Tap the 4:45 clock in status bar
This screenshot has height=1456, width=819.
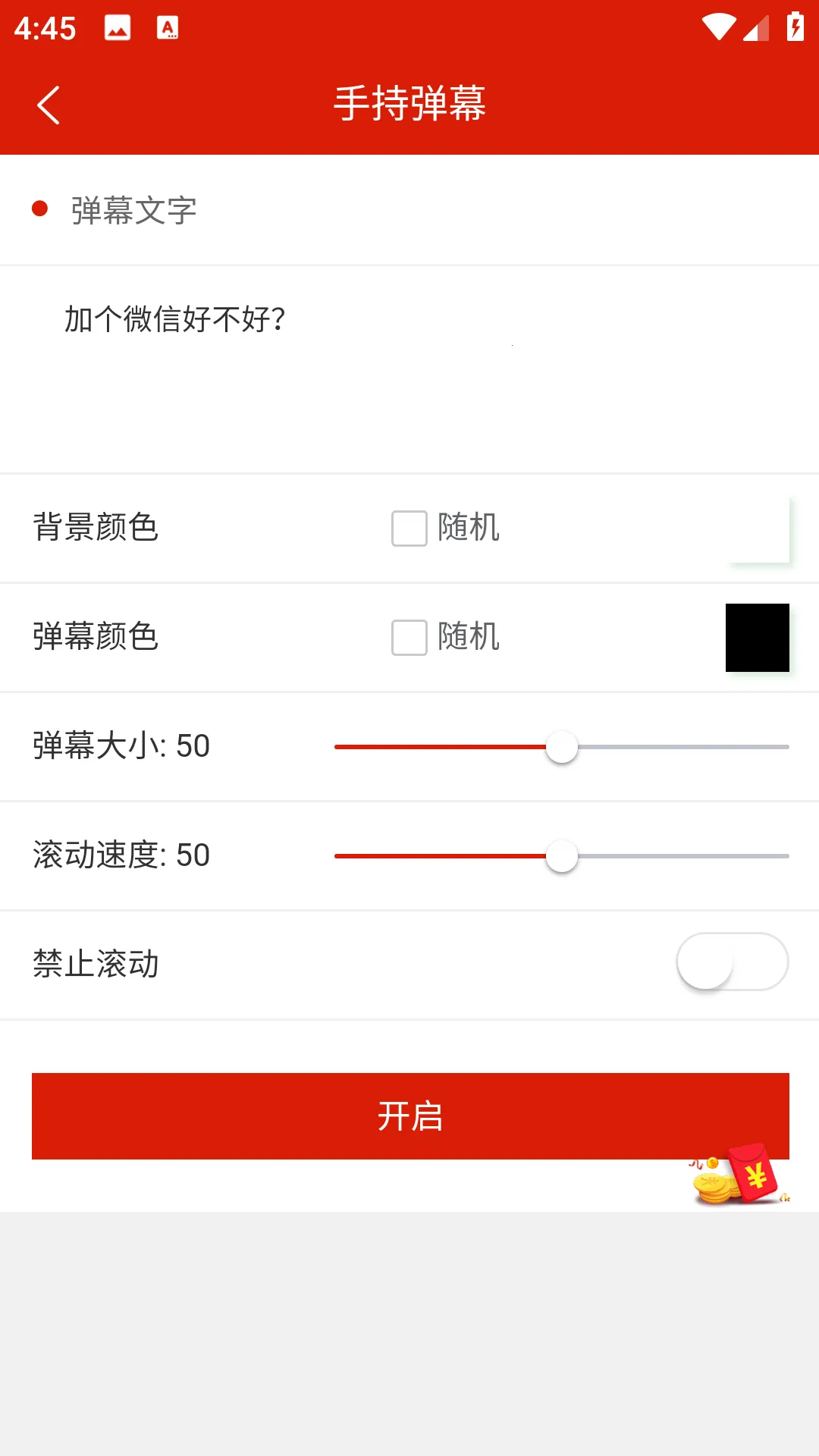[x=47, y=29]
